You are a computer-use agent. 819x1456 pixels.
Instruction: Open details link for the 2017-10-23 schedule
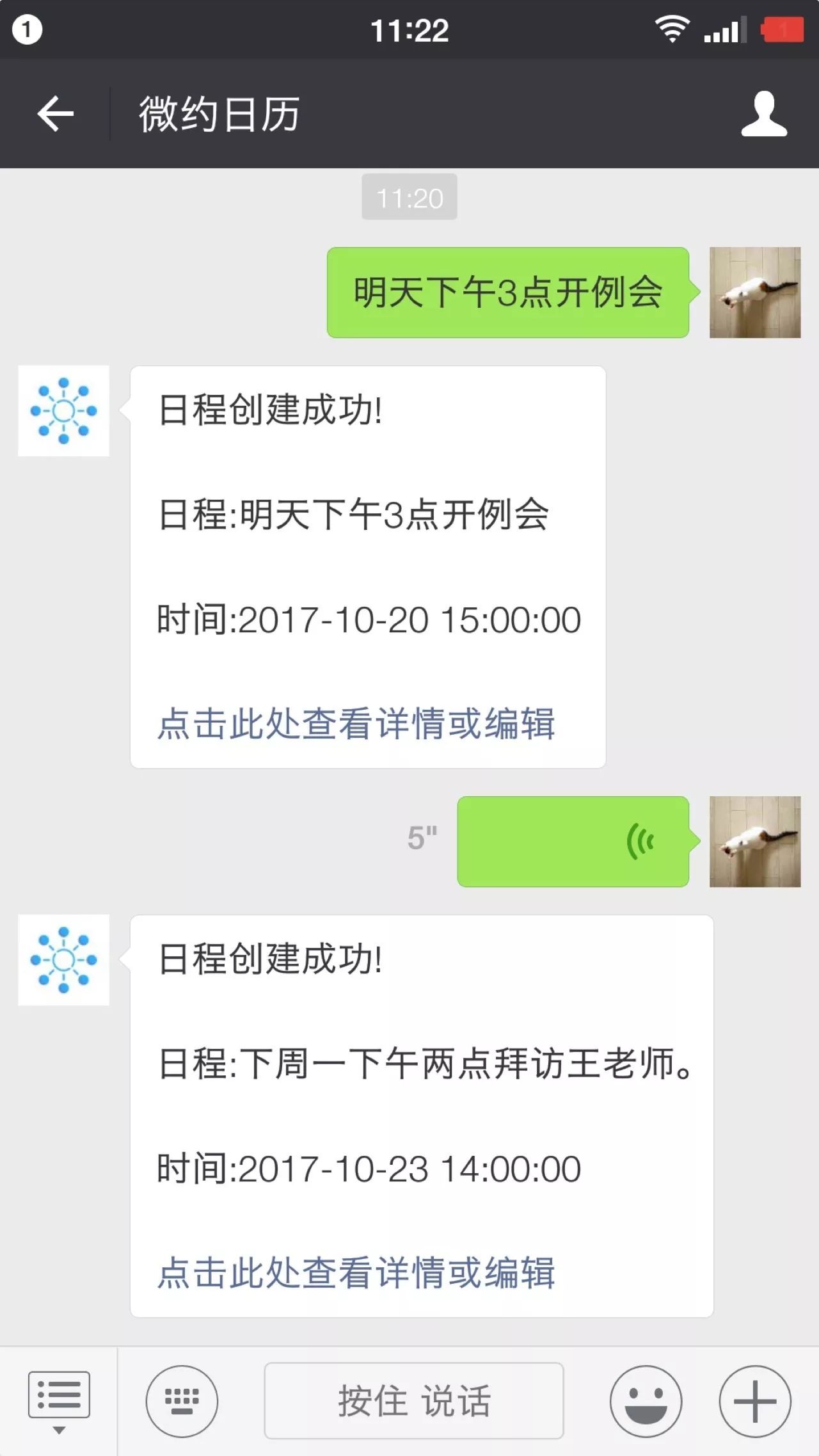356,1272
